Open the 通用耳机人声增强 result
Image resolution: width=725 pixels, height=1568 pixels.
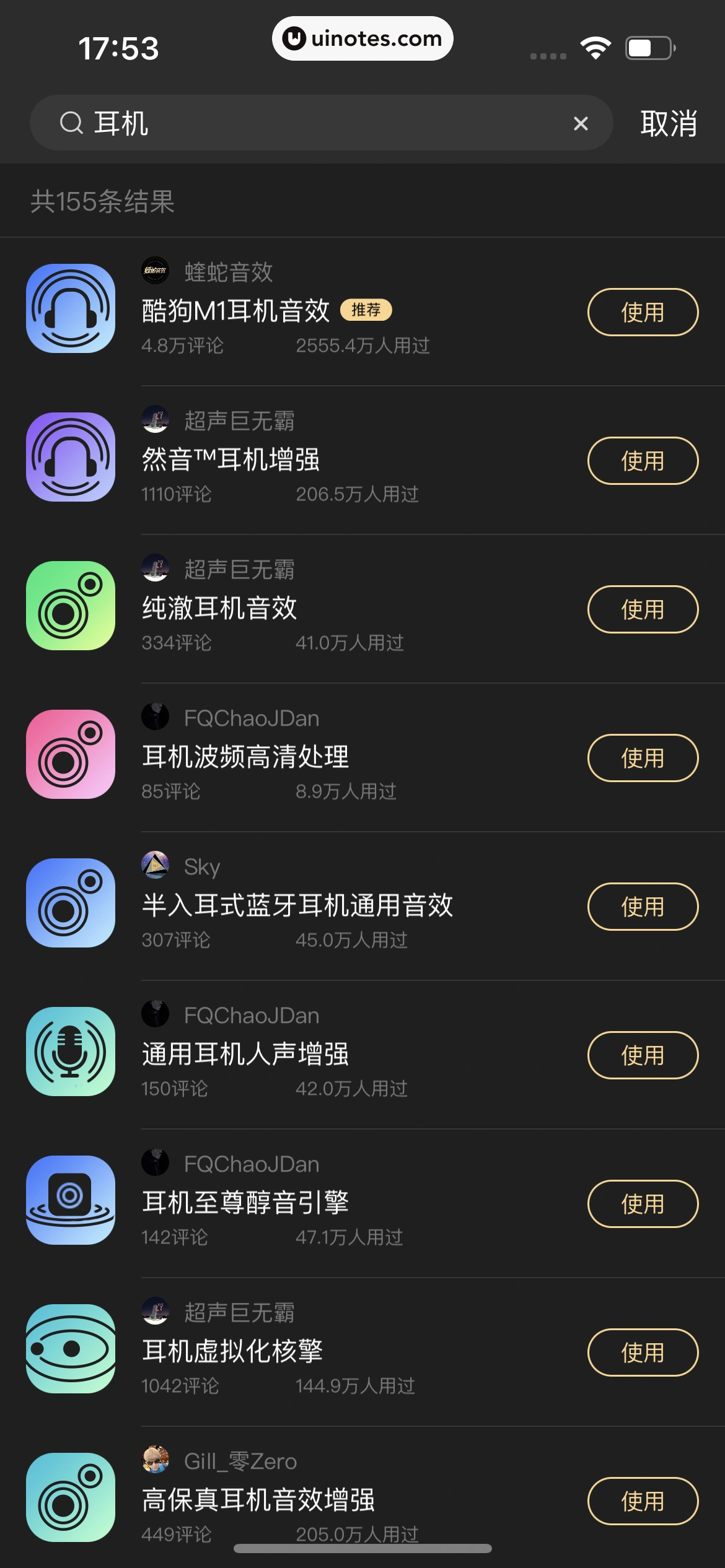tap(245, 1054)
